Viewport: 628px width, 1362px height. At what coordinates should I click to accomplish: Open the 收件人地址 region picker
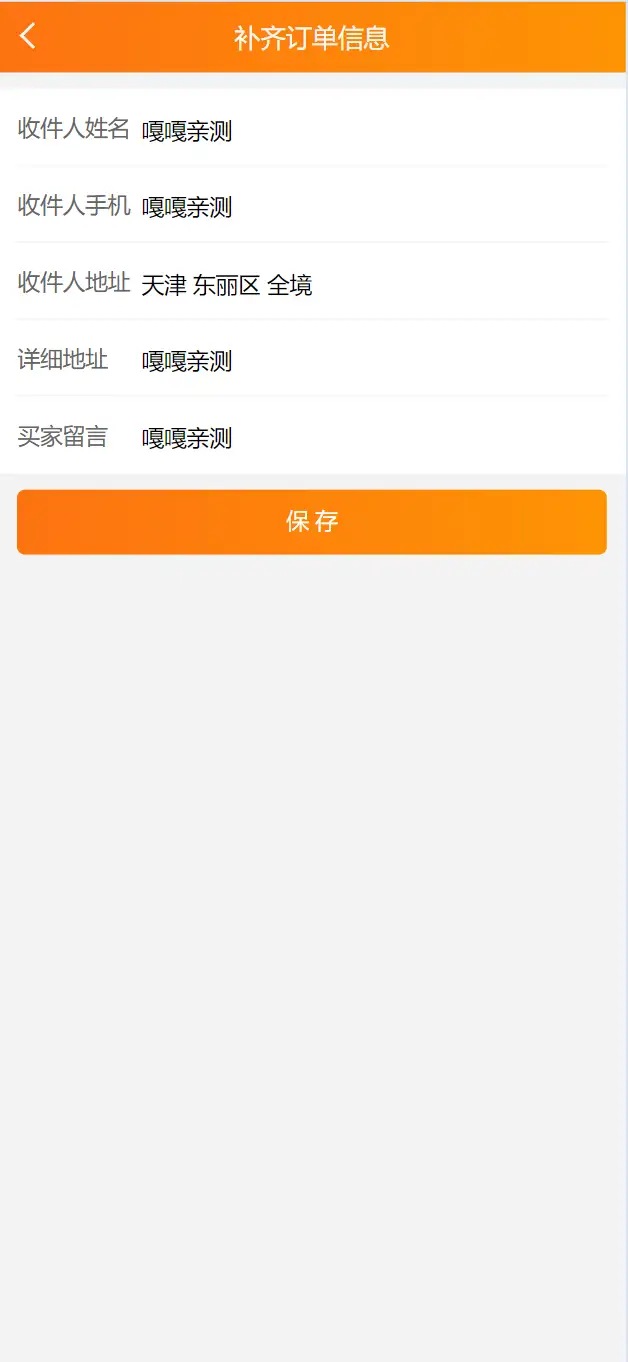coord(370,285)
